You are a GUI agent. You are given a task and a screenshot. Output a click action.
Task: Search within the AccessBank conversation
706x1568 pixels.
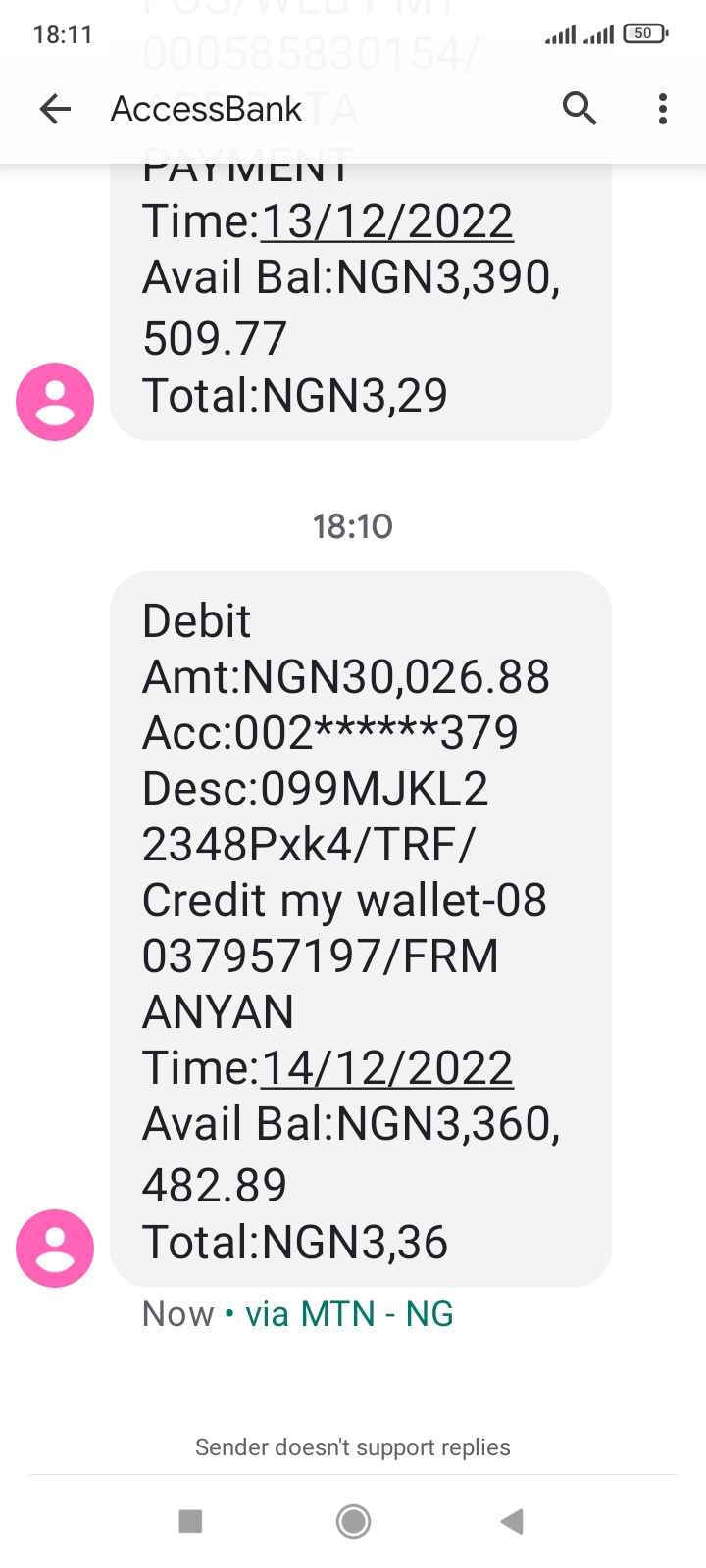click(x=580, y=109)
